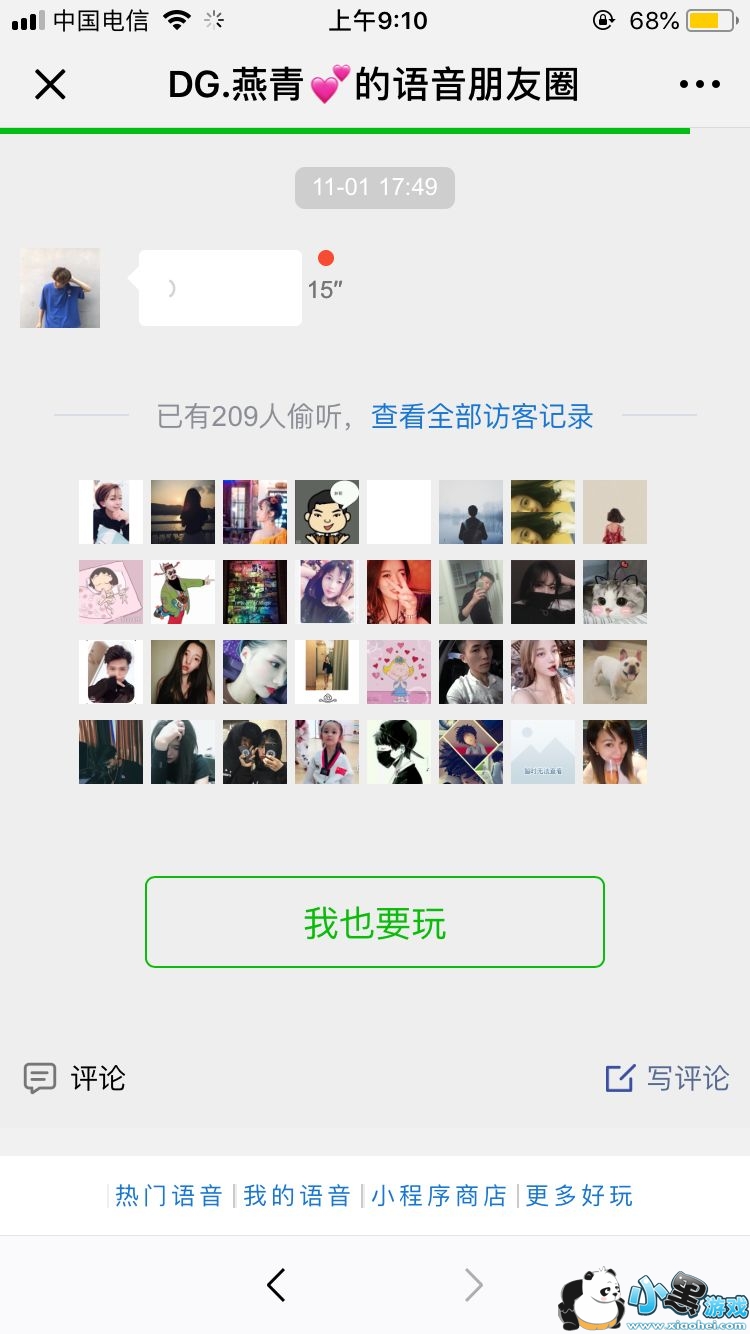
Task: Open 更多好玩 link
Action: [x=579, y=1196]
